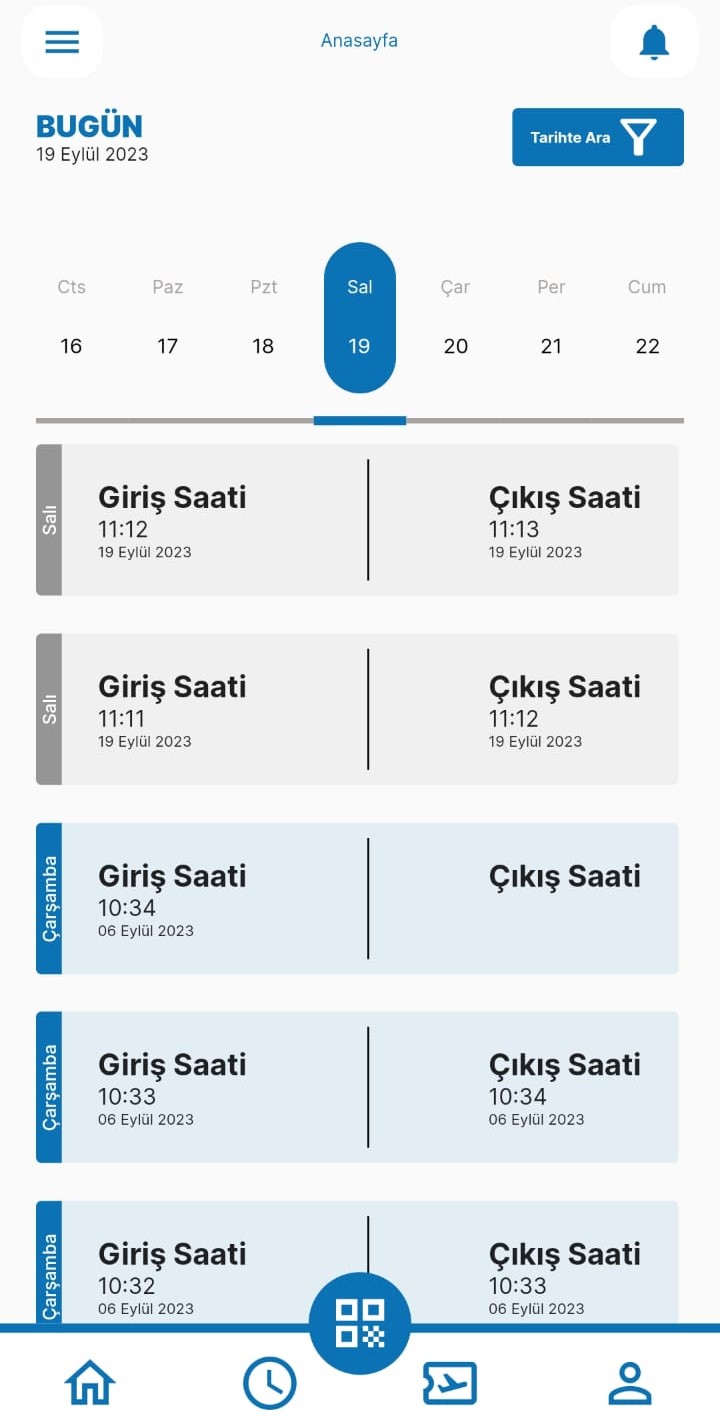The width and height of the screenshot is (720, 1419).
Task: Select Sal 19 in the calendar strip
Action: 359,318
